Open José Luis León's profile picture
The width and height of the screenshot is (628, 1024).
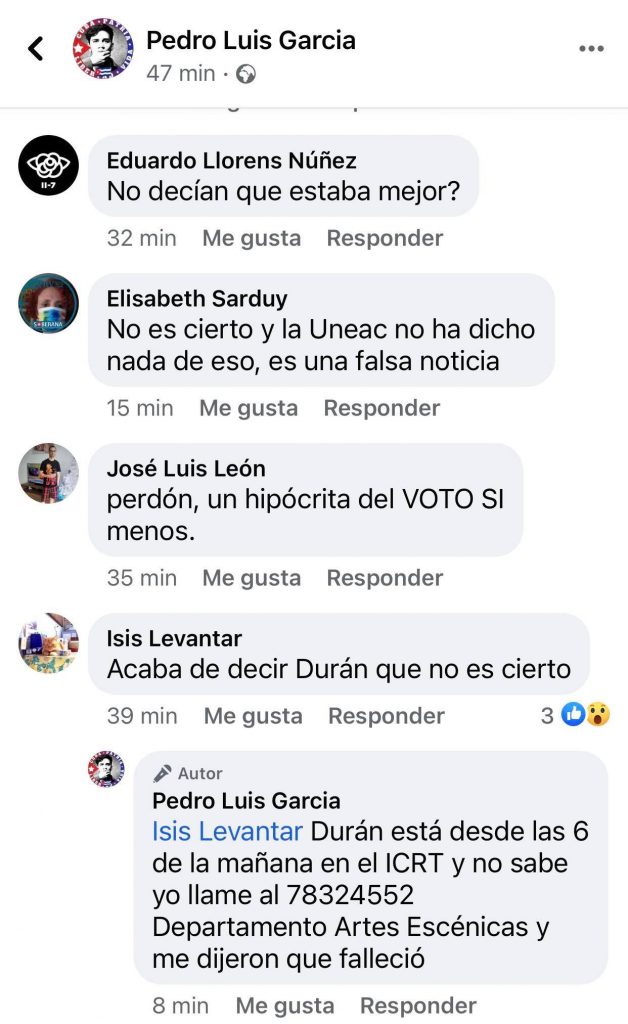click(x=48, y=473)
